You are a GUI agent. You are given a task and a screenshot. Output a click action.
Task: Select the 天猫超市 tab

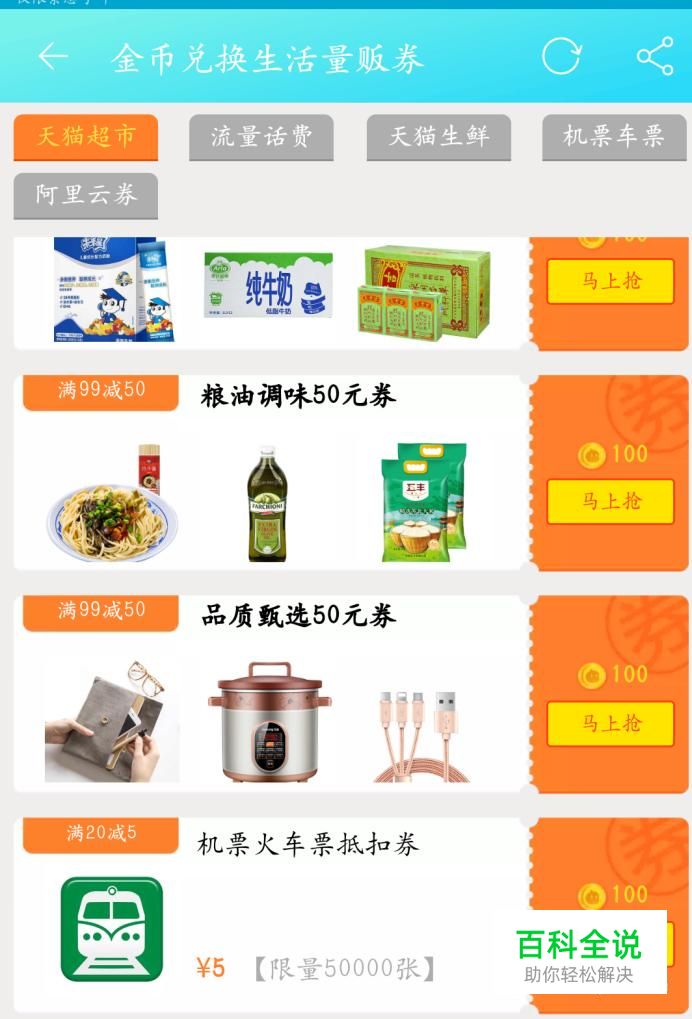[86, 137]
